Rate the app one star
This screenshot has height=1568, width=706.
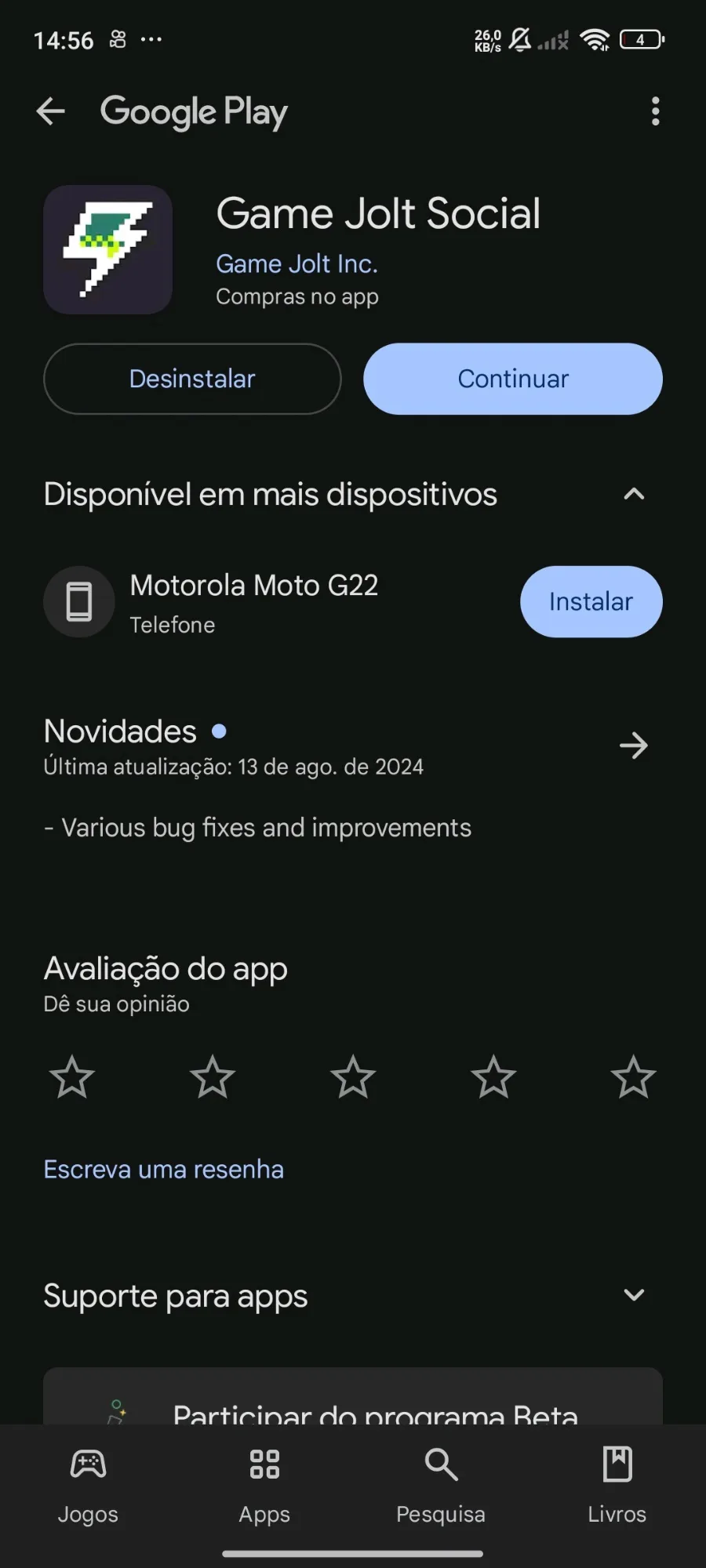pyautogui.click(x=72, y=1076)
